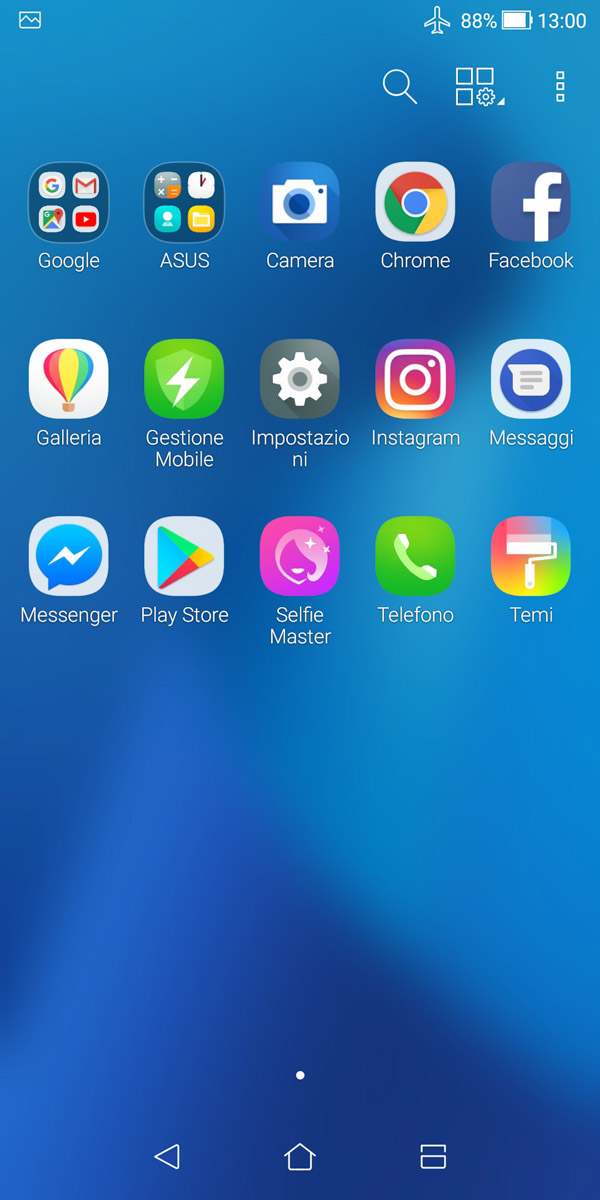The image size is (600, 1200).
Task: Open the ASUS apps folder
Action: point(185,203)
